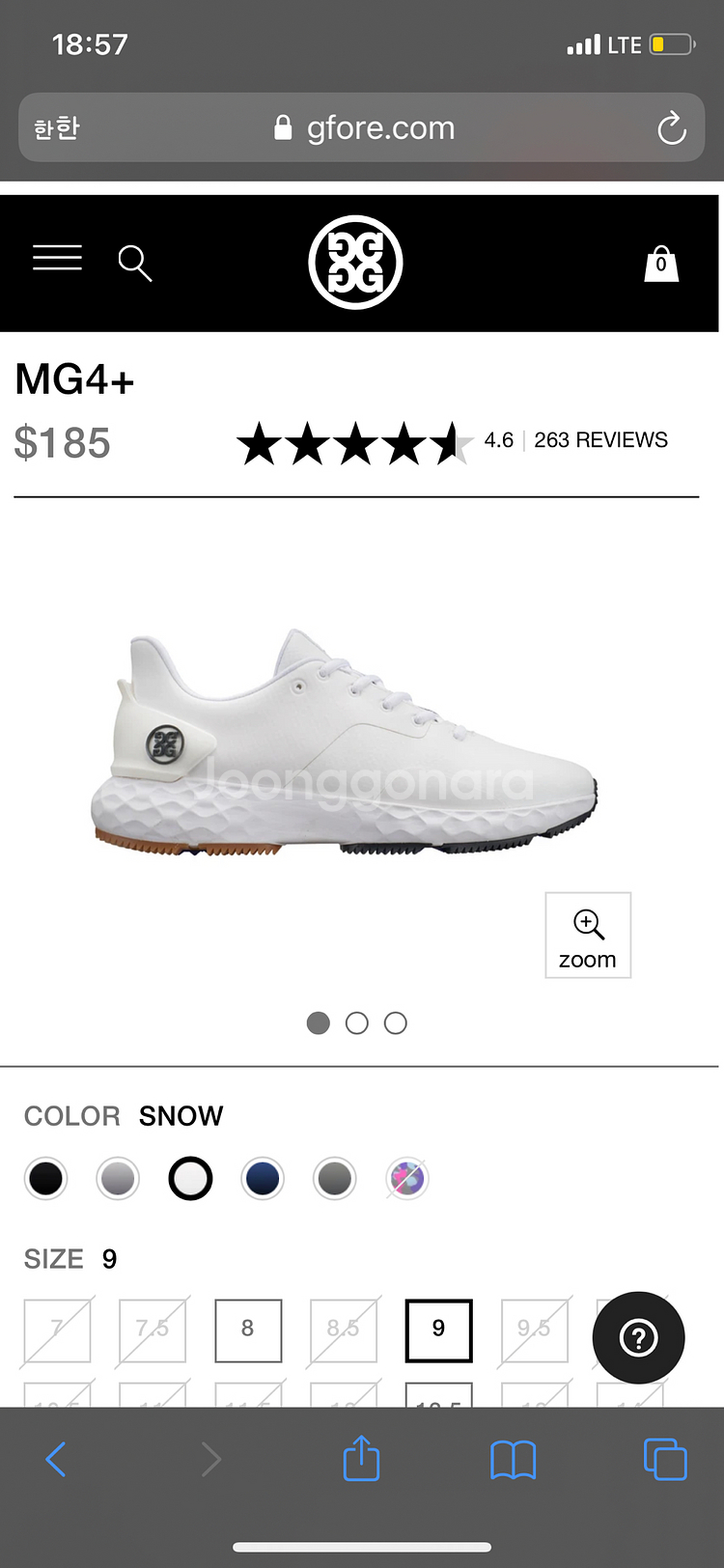The image size is (724, 1568).
Task: Open the 263 Reviews link
Action: pos(600,440)
